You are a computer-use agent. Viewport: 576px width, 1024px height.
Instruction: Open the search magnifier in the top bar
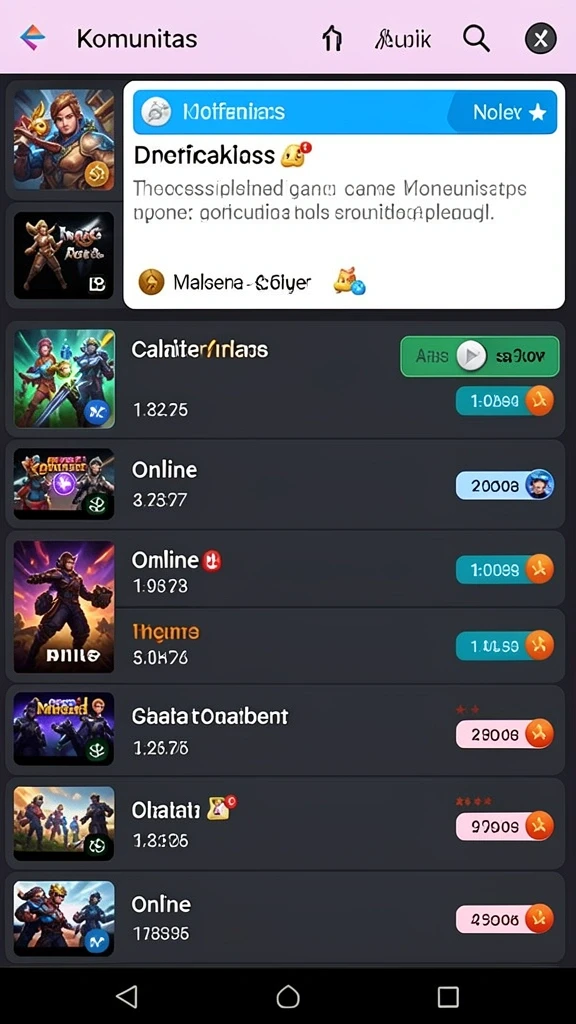(476, 39)
